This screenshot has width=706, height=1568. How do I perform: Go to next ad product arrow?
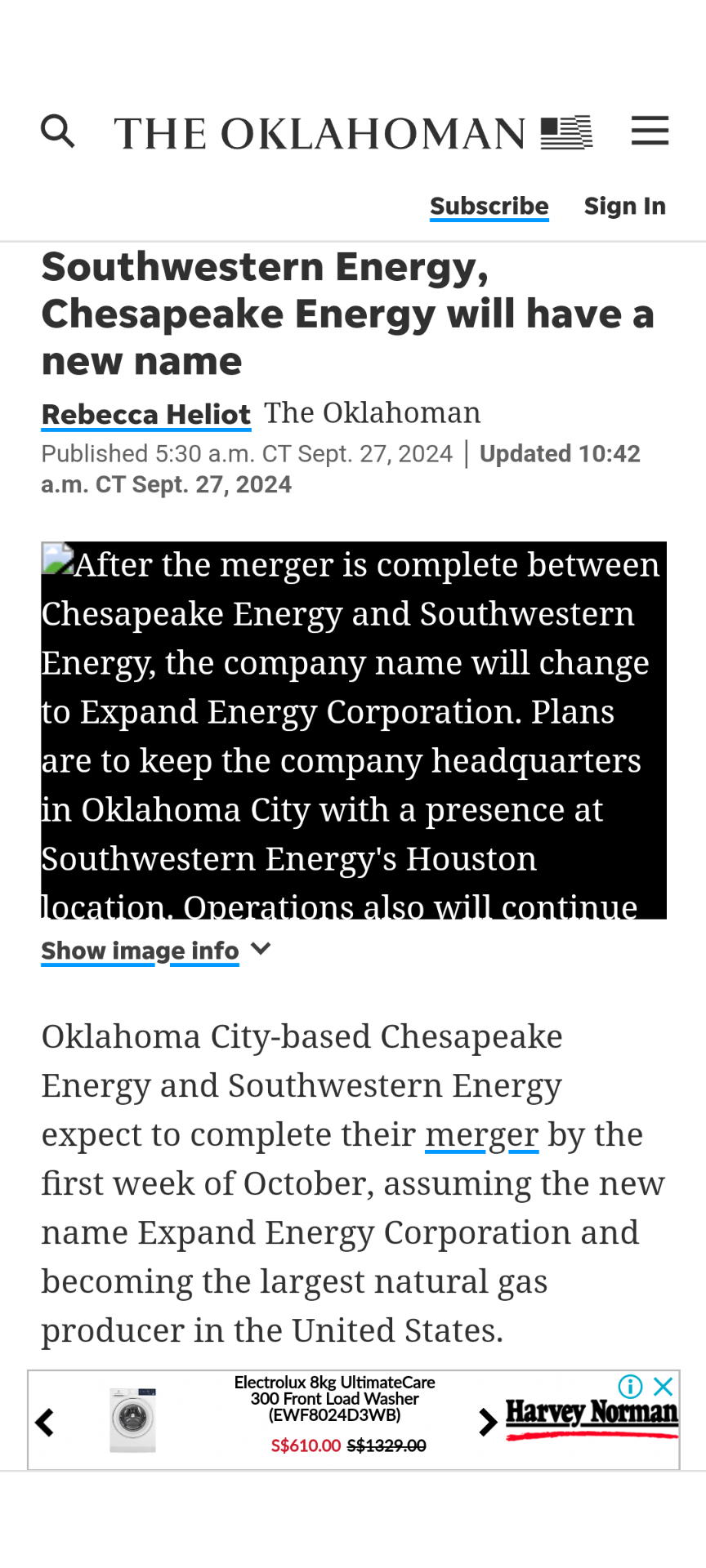pyautogui.click(x=488, y=1423)
